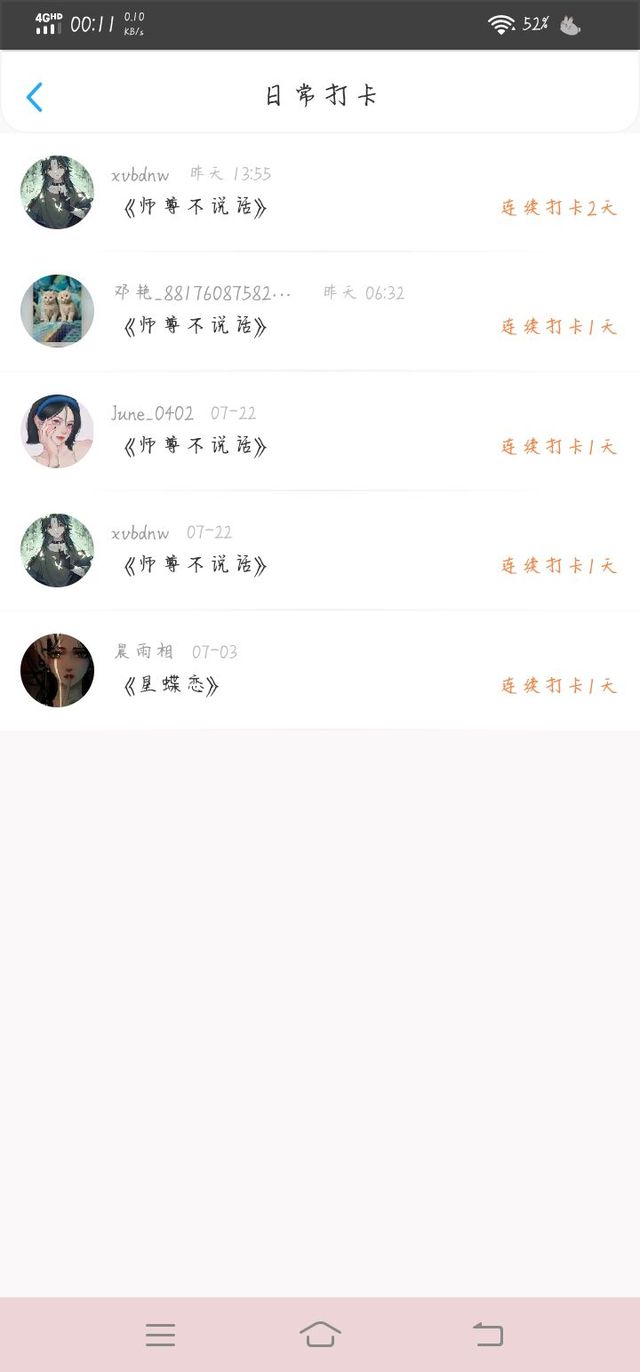Open xvbdnw's check-in dated 07-22

[x=320, y=550]
